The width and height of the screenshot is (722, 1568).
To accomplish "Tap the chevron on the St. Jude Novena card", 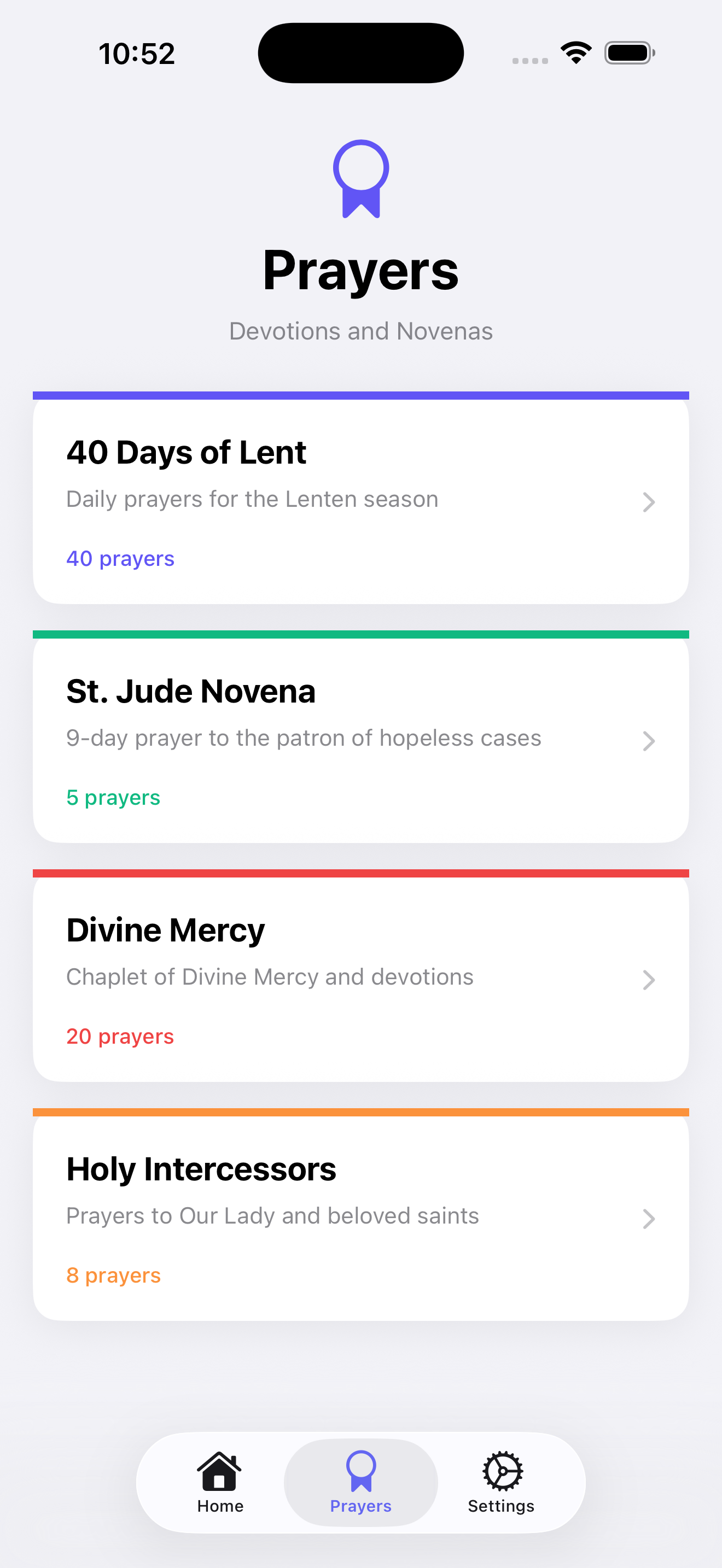I will pos(649,740).
